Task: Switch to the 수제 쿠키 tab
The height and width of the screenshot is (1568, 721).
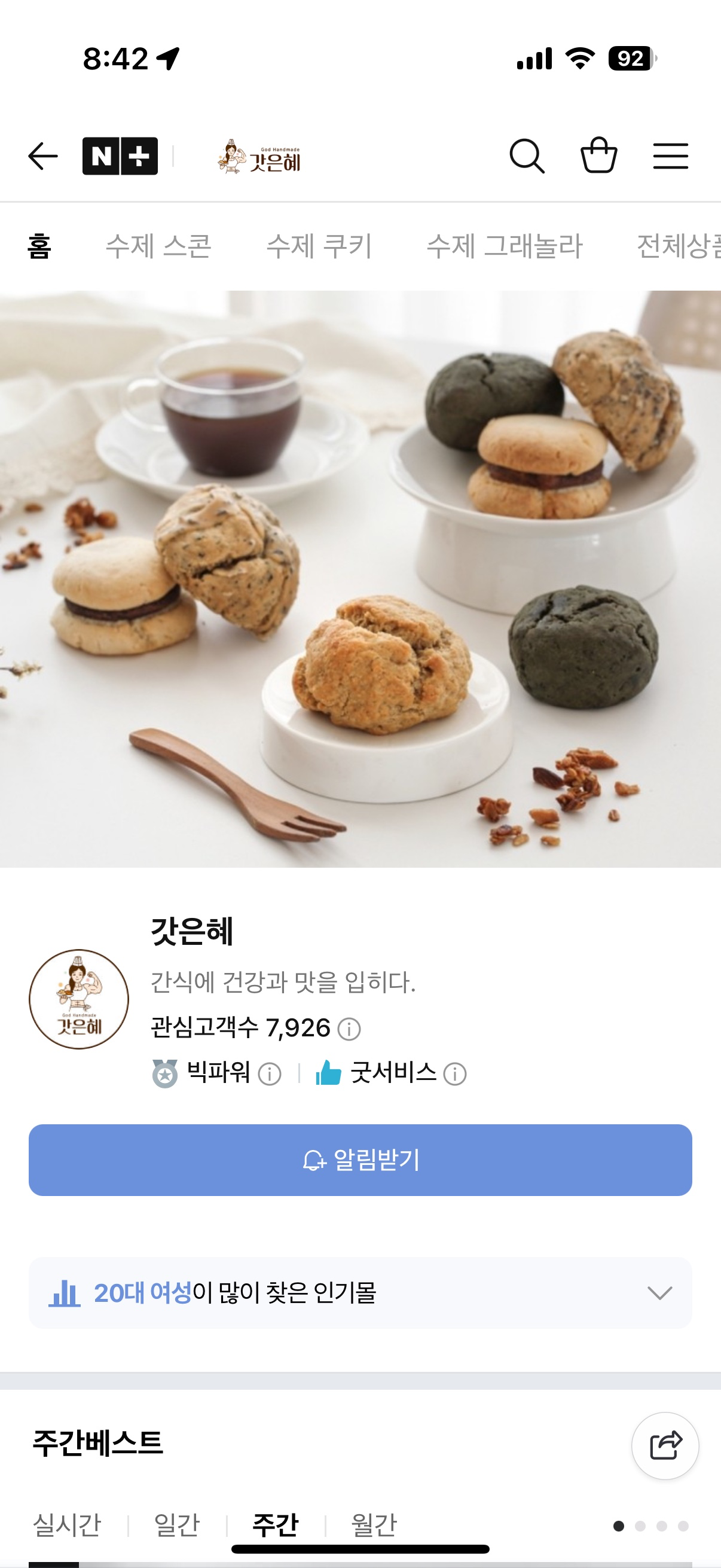Action: tap(319, 246)
